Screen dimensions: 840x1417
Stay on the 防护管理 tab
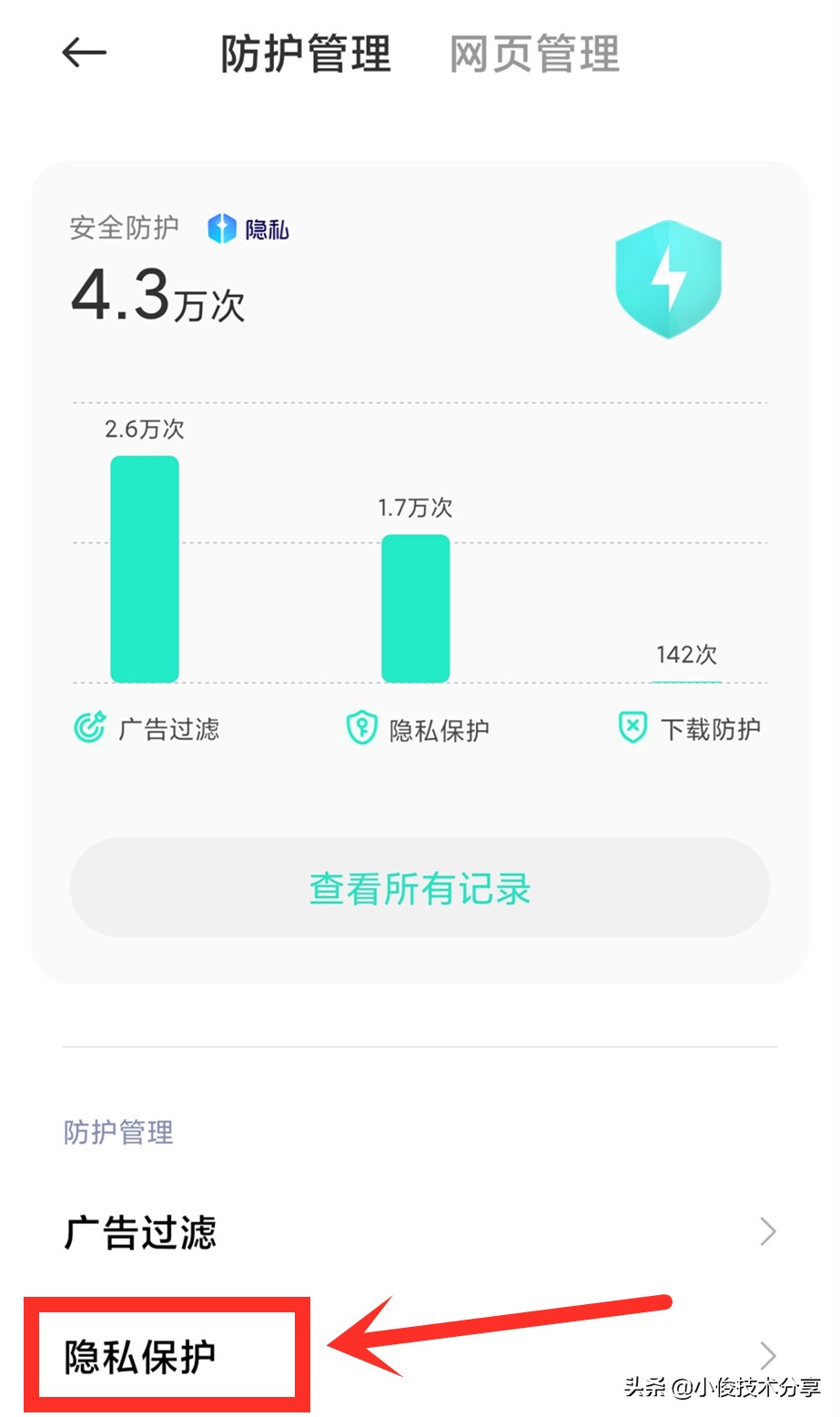point(305,55)
